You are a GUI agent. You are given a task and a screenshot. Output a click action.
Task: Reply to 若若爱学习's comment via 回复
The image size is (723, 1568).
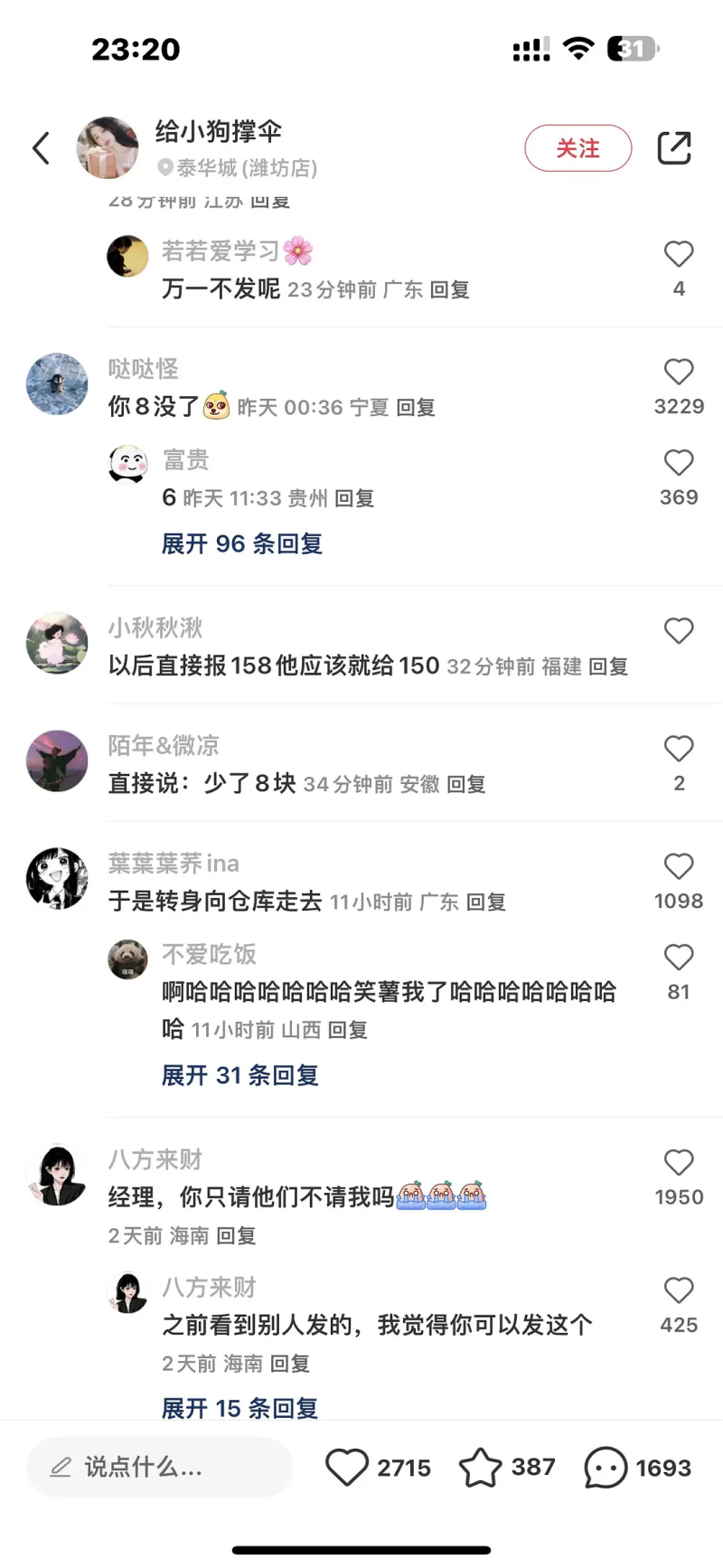tap(449, 289)
